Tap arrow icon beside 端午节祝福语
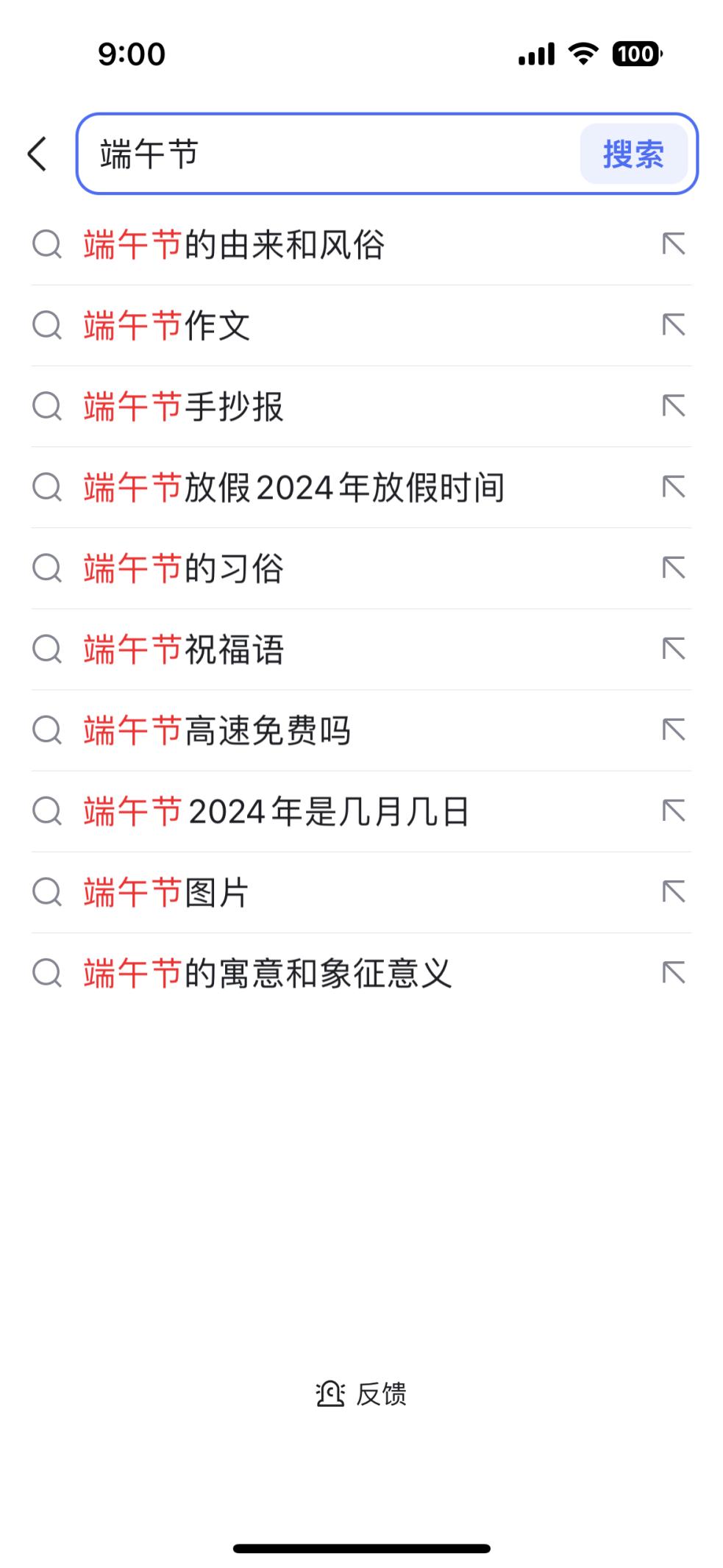Viewport: 723px width, 1568px height. 673,649
